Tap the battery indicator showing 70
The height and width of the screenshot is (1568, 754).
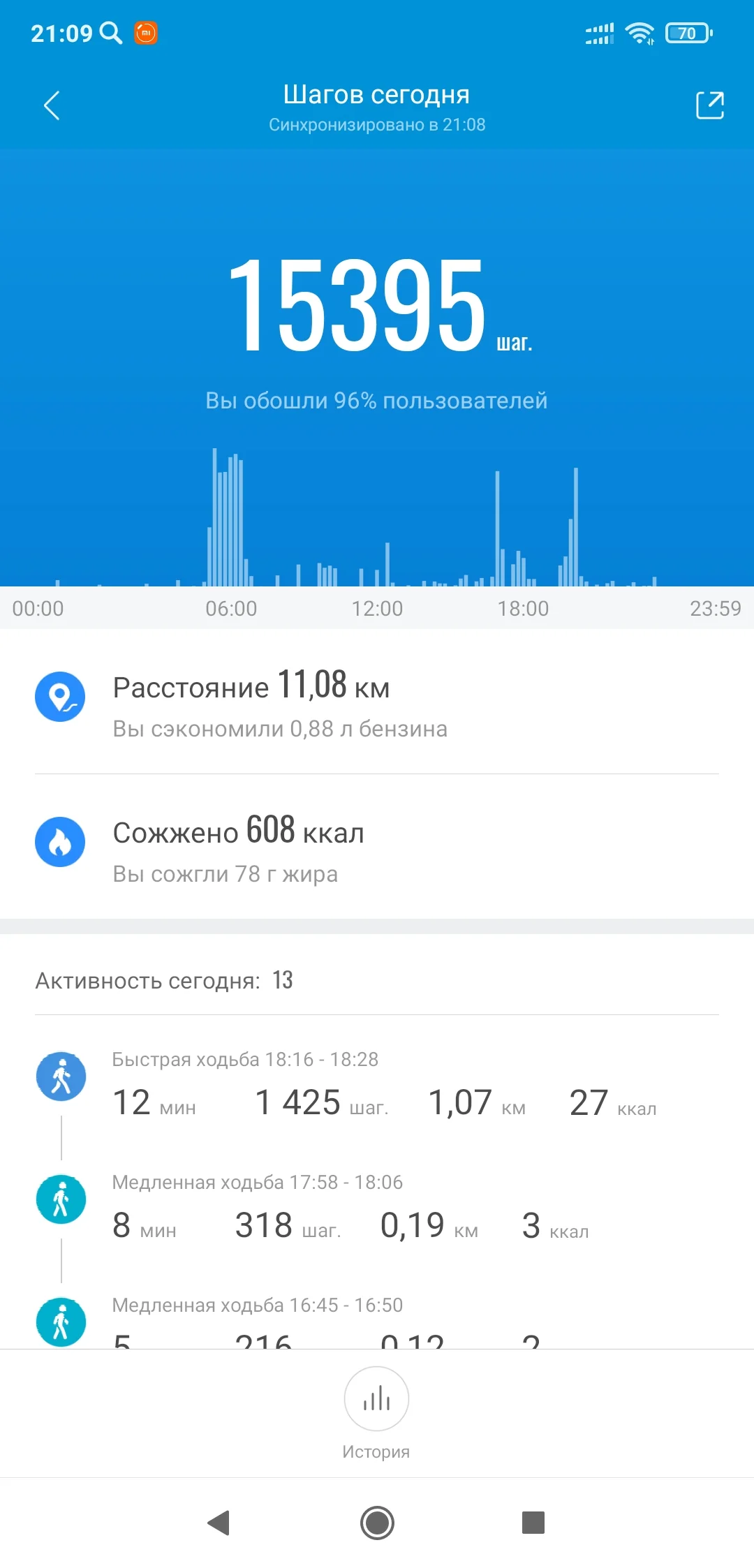(687, 33)
